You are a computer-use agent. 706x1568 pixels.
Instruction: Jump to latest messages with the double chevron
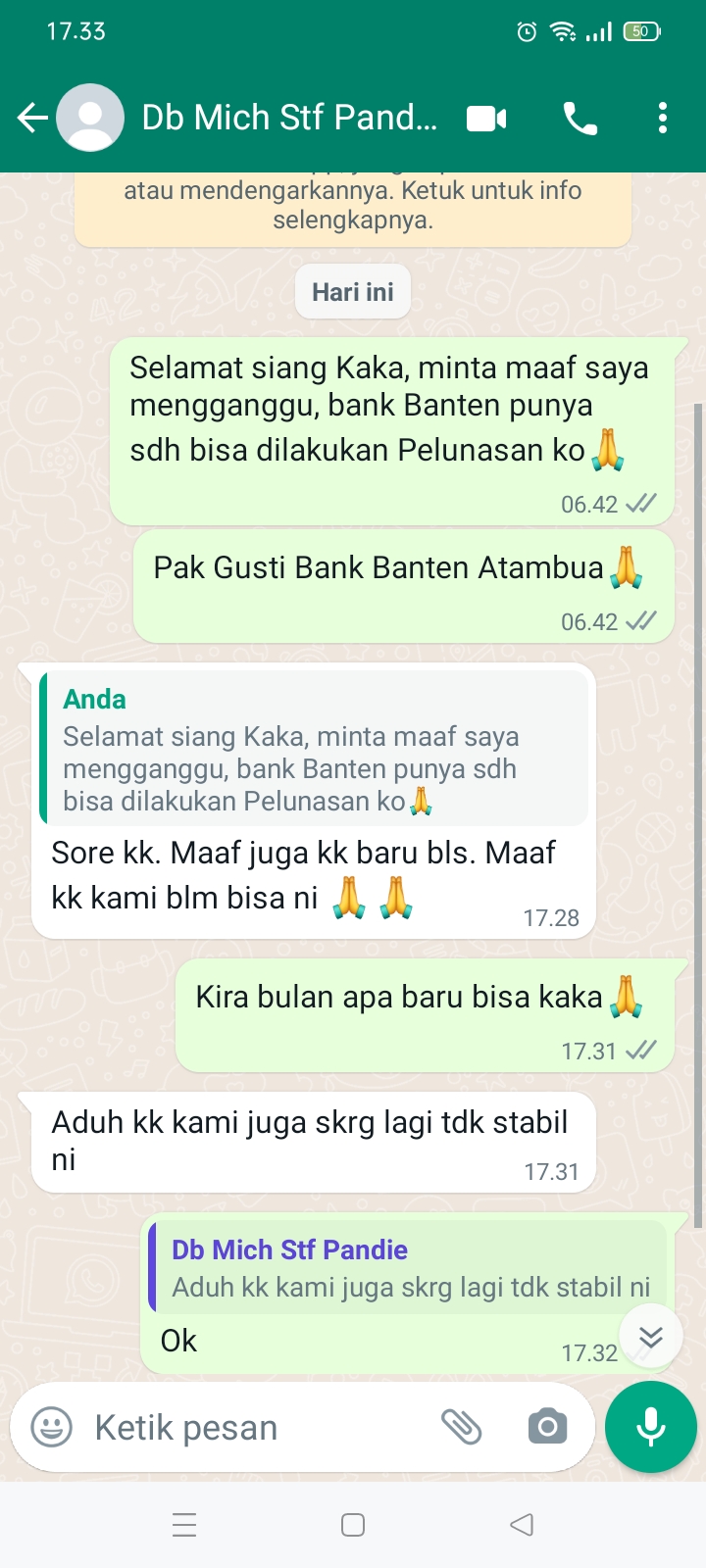650,1336
